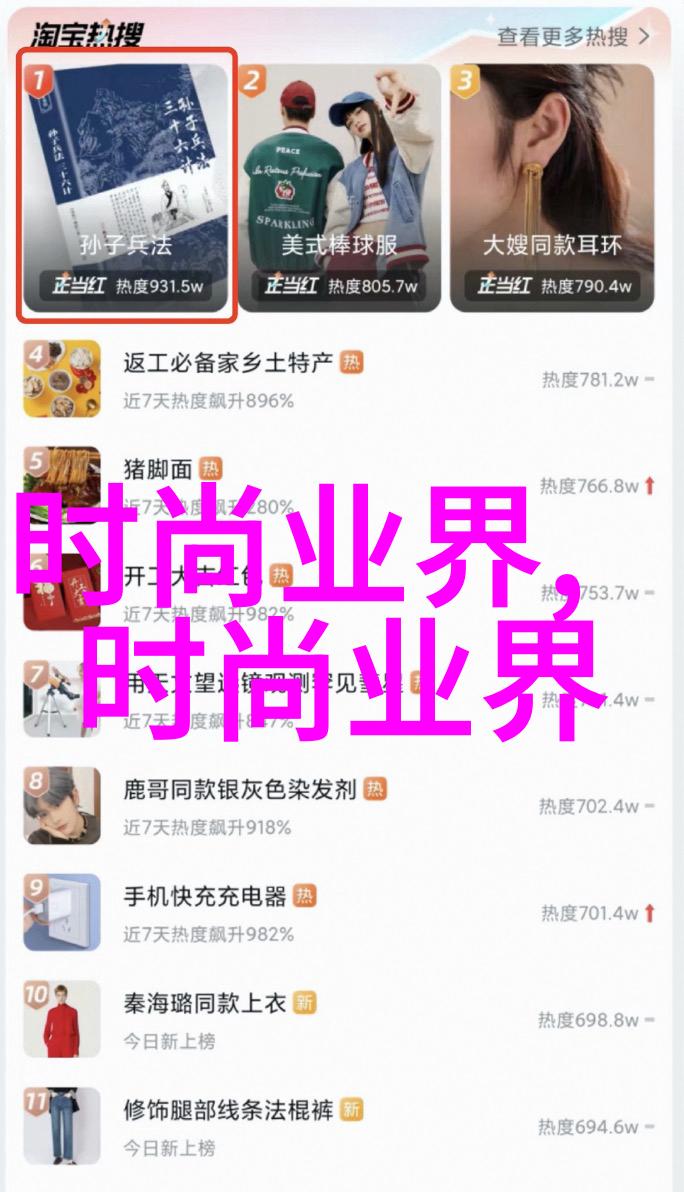Open the 大嫂同款耳环 card

pyautogui.click(x=552, y=187)
